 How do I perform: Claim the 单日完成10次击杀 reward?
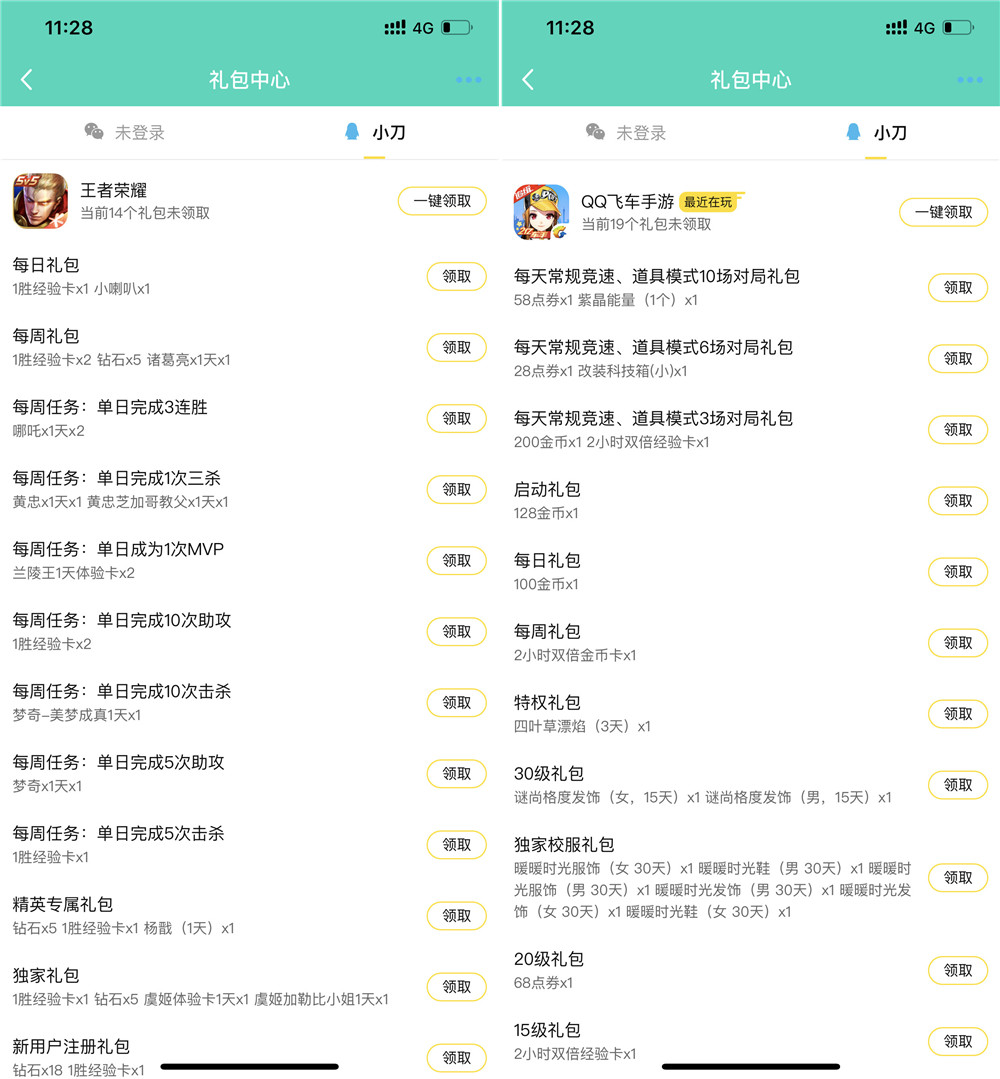click(456, 702)
